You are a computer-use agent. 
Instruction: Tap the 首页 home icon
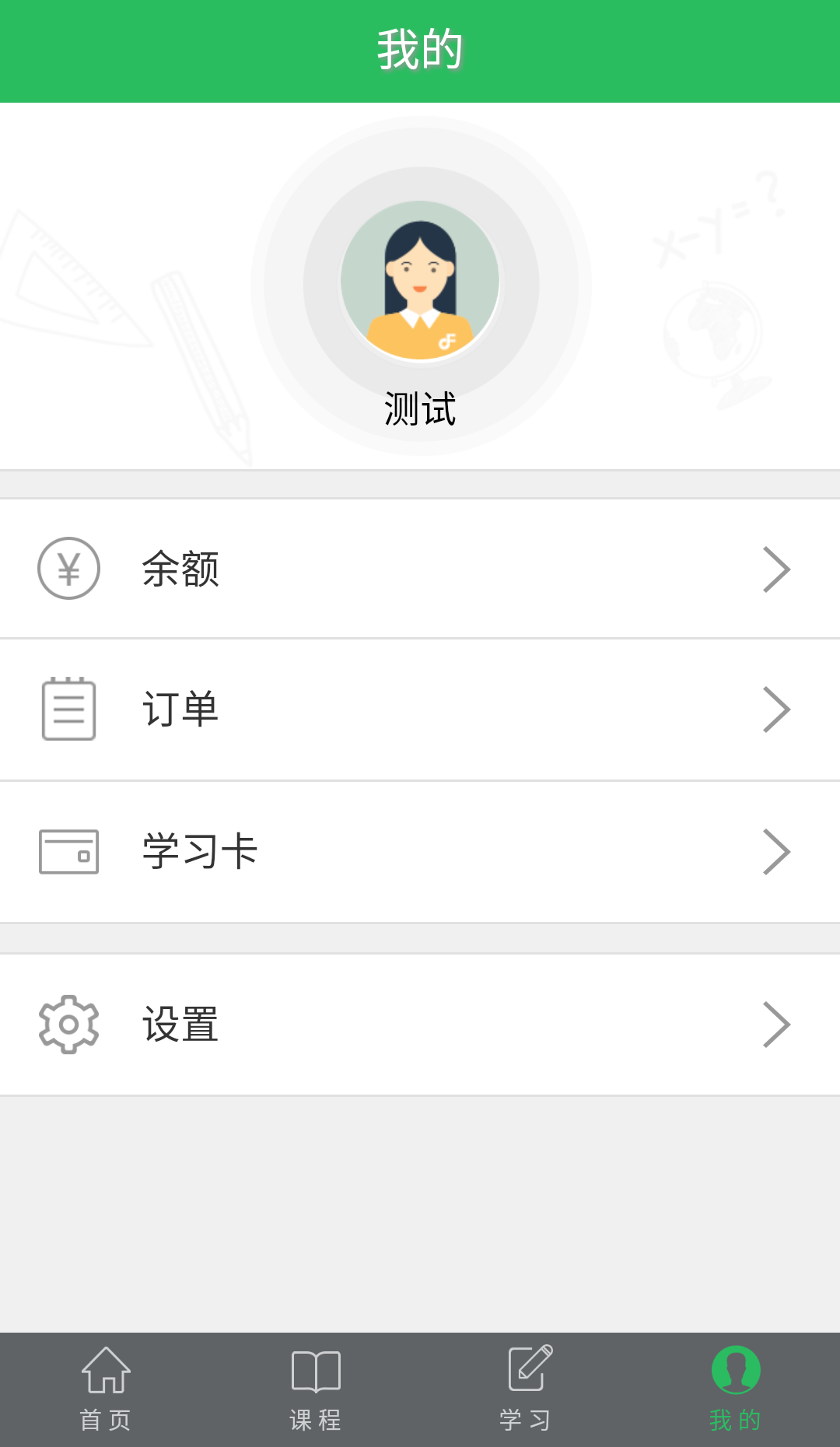[105, 1372]
